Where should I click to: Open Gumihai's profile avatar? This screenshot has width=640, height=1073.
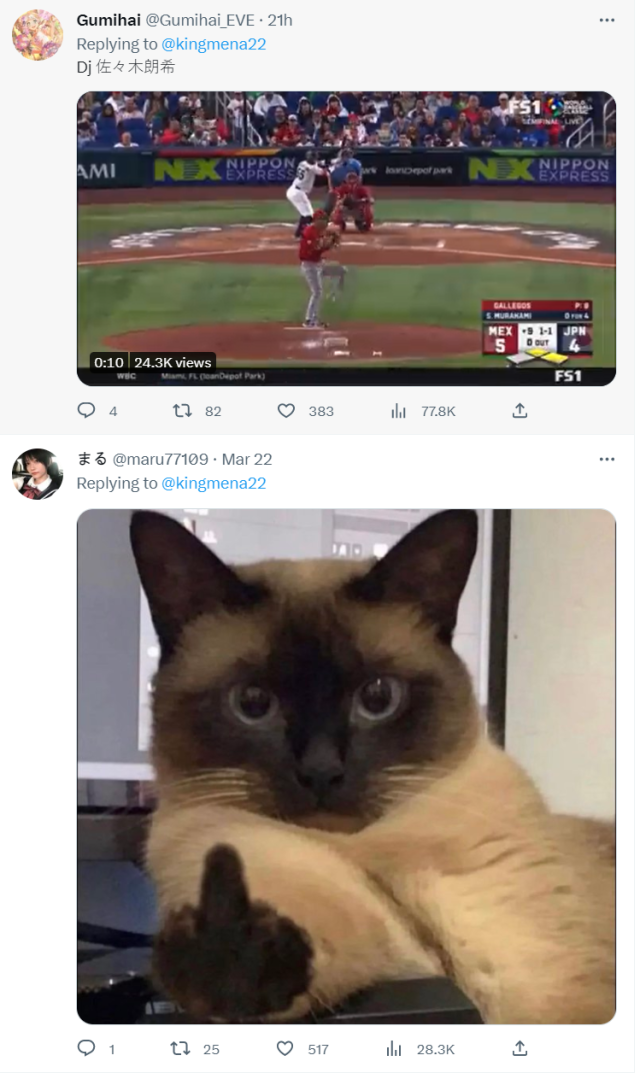[38, 35]
